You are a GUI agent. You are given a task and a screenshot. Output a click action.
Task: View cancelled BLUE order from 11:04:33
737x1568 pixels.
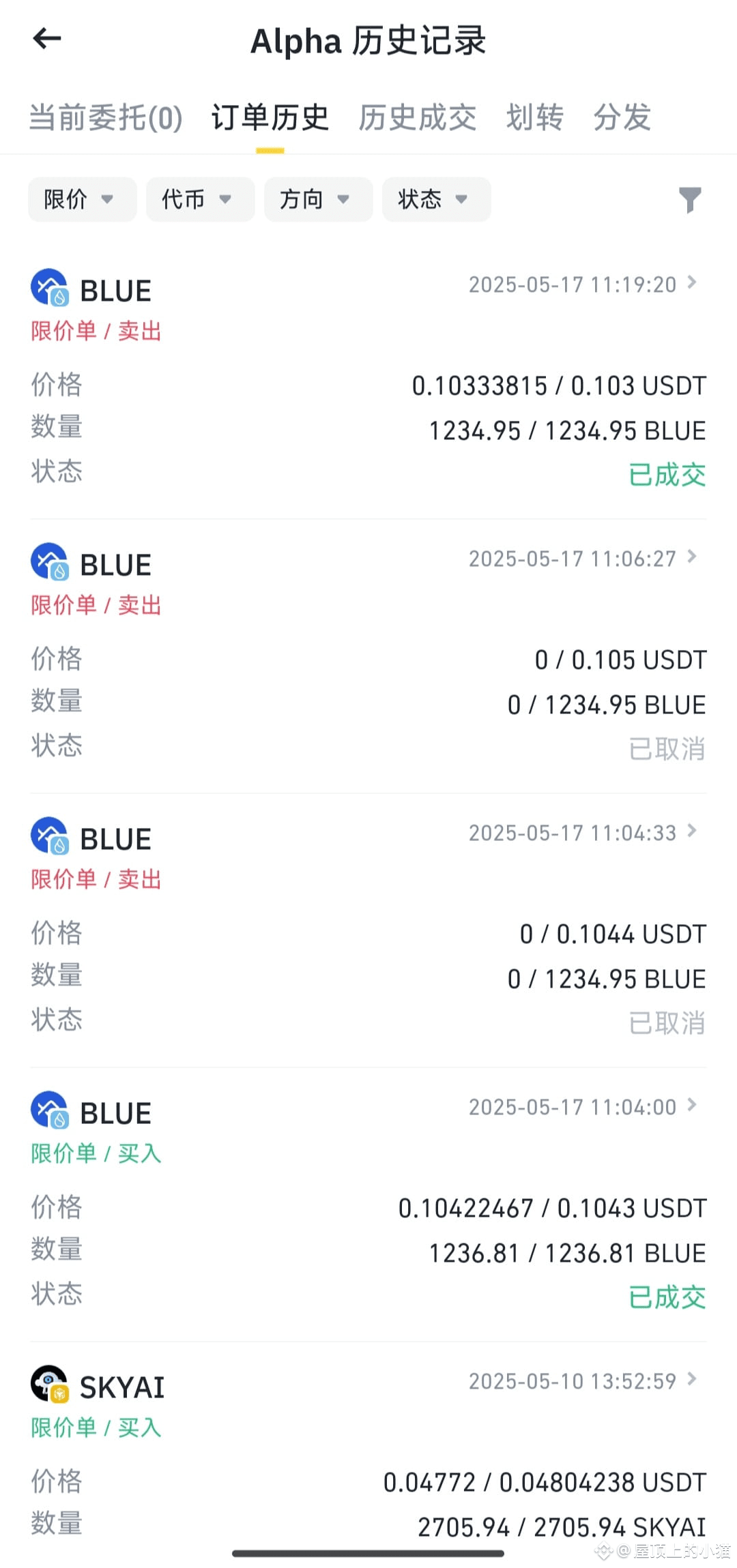[369, 930]
